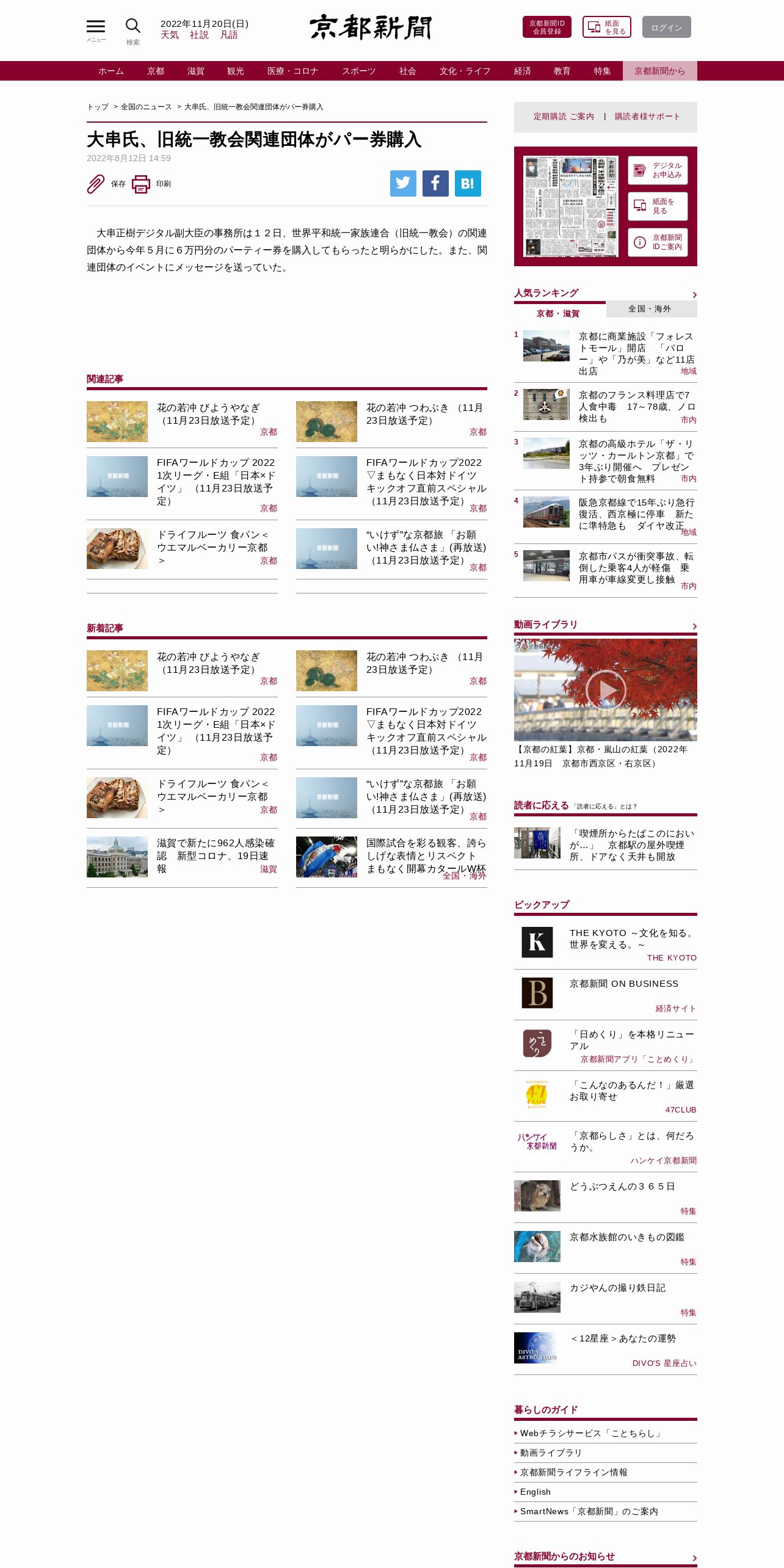
Task: Open the 定期購読ご案内 link
Action: [x=564, y=117]
